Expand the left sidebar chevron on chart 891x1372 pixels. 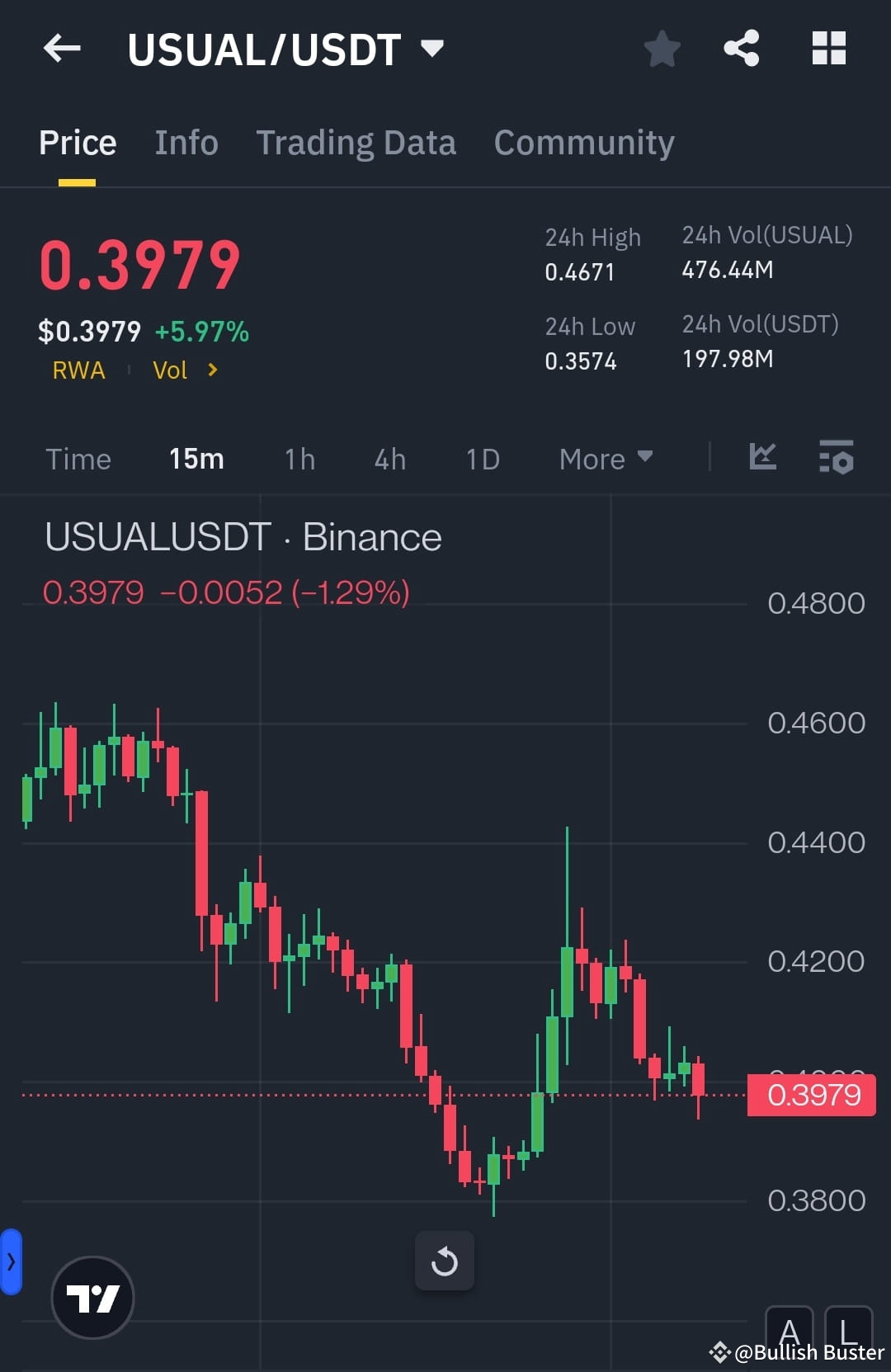click(x=11, y=1261)
